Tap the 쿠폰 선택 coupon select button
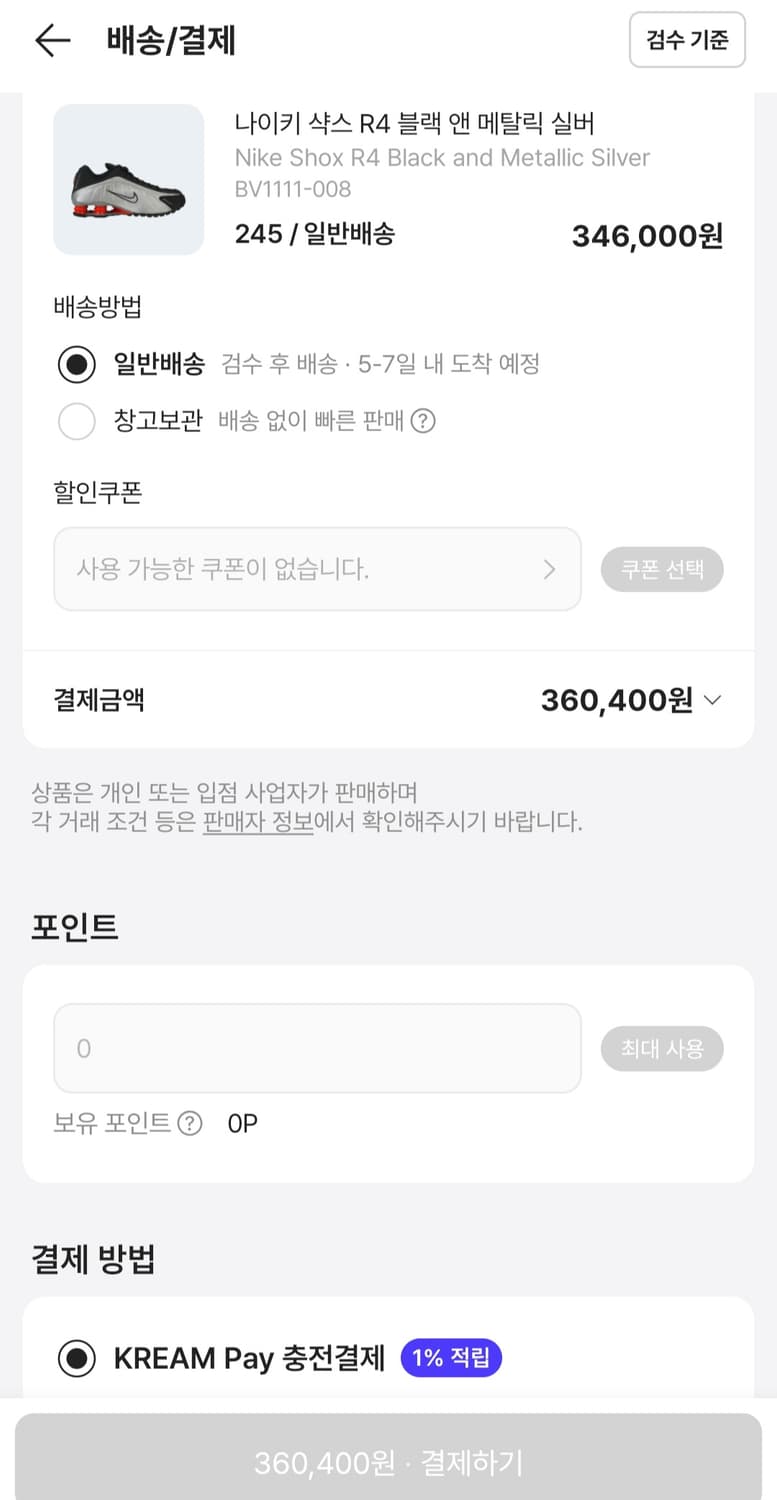Viewport: 777px width, 1500px height. click(x=662, y=569)
